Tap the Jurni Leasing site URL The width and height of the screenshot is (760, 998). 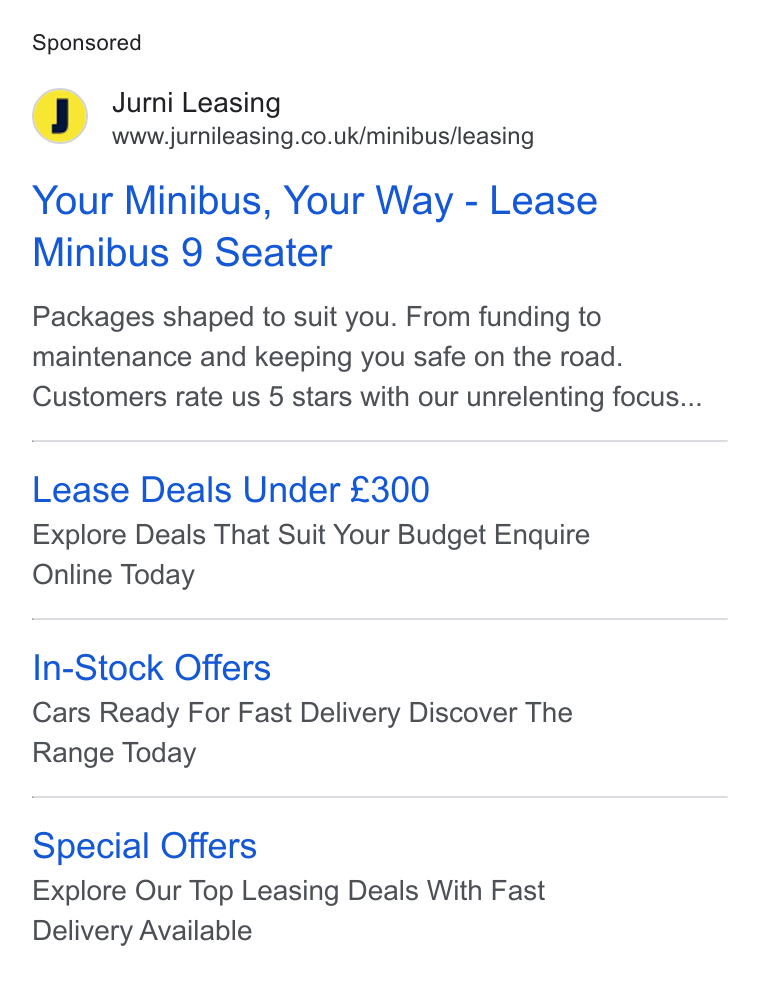tap(323, 136)
